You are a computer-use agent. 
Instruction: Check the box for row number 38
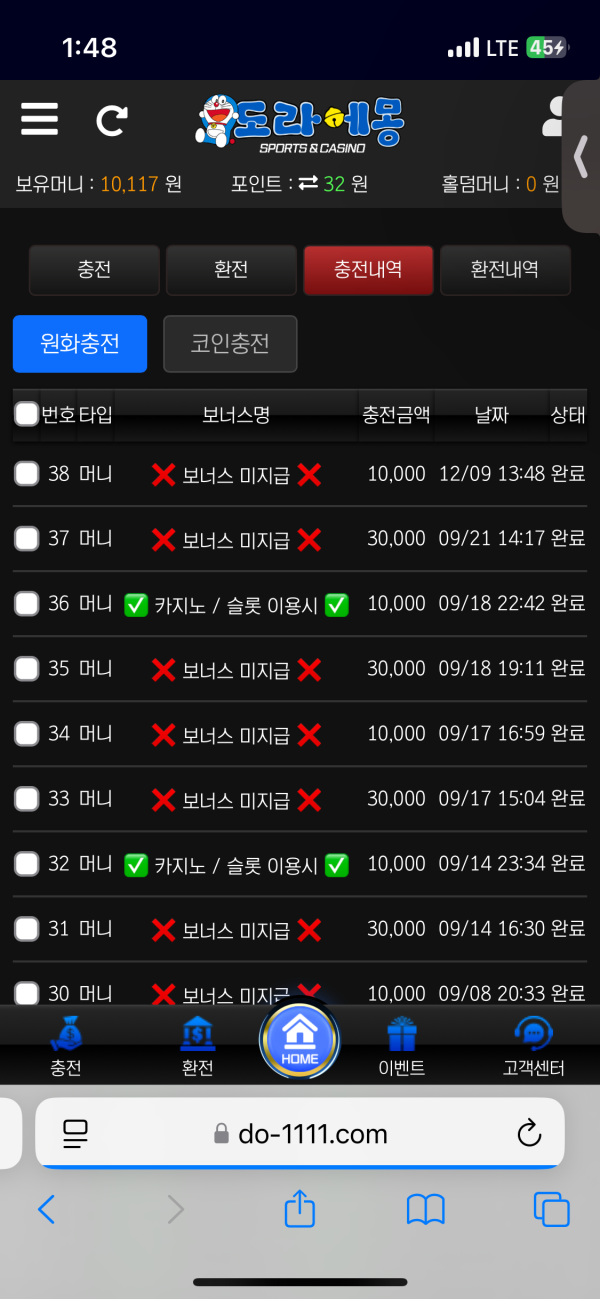tap(27, 474)
